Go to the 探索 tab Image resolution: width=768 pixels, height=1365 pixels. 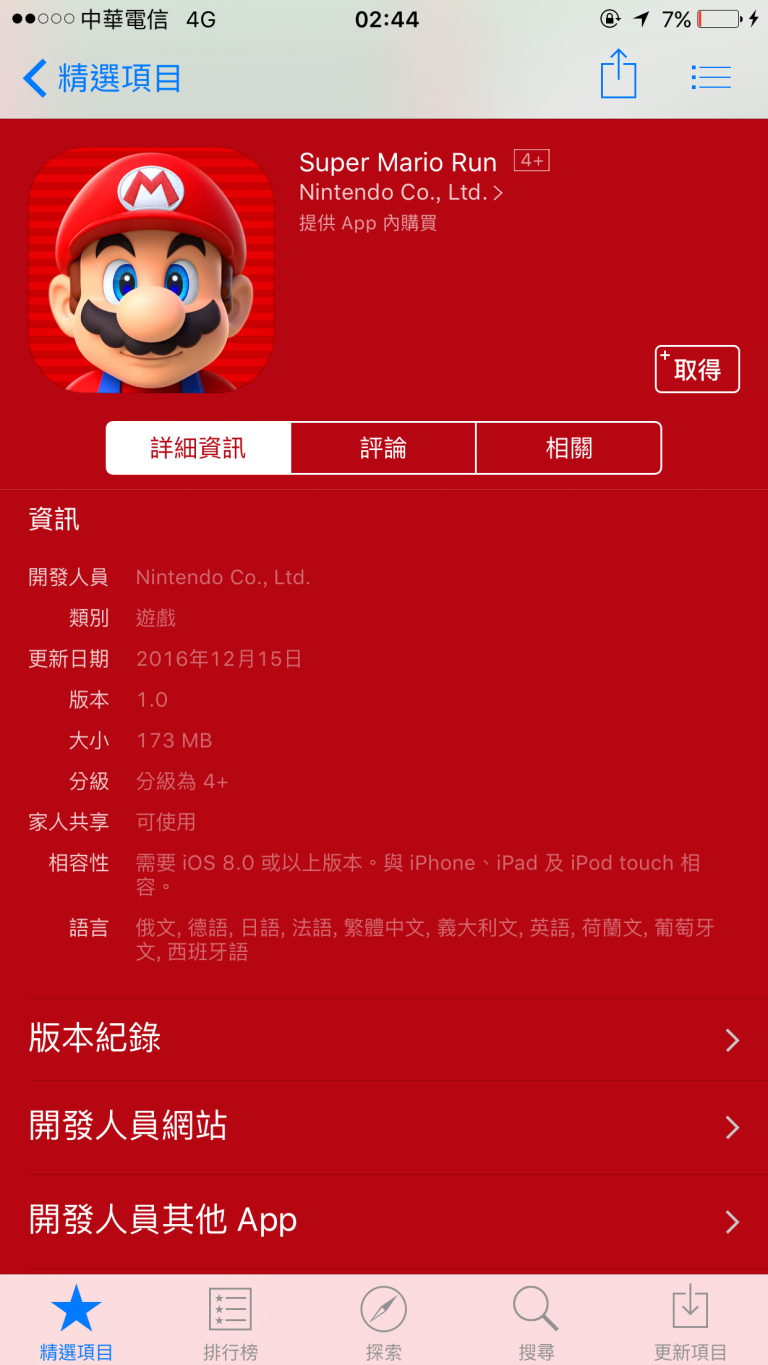(x=384, y=1322)
